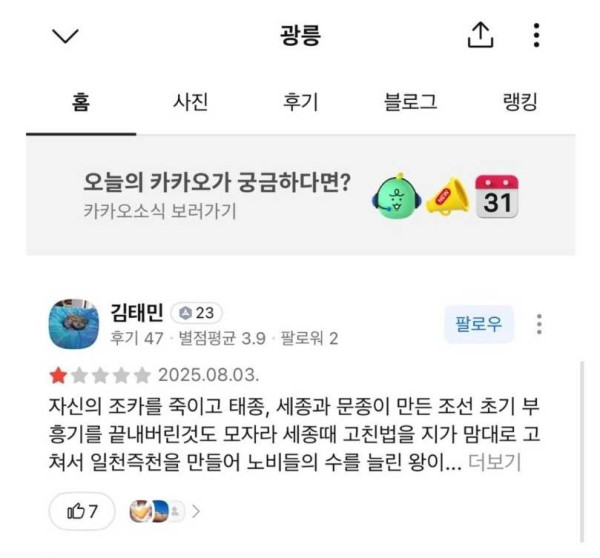Collapse the 광릉 page with the down chevron
Screen dimensions: 600x558
(65, 37)
